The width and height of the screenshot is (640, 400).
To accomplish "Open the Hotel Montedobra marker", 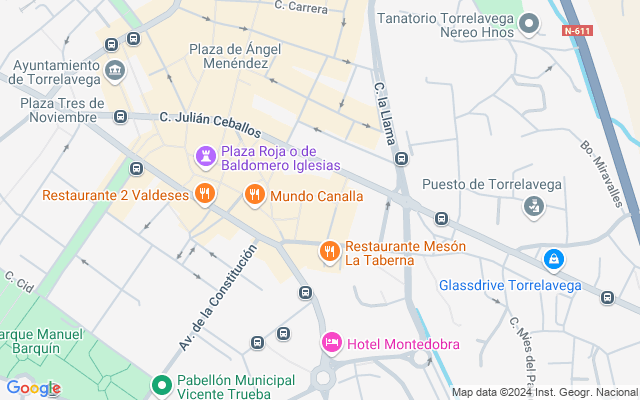I will coord(331,343).
